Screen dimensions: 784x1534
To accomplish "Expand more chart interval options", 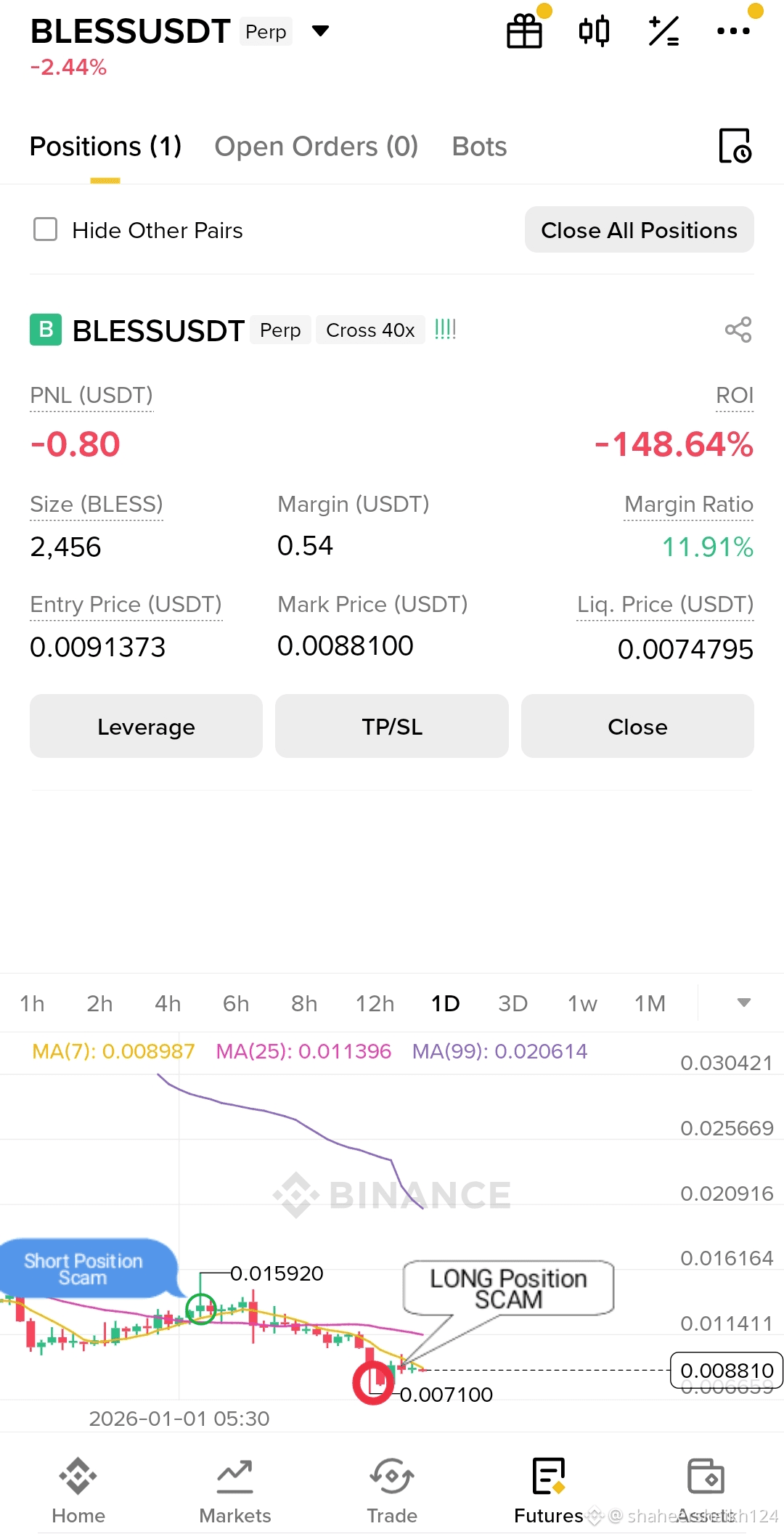I will coord(743,1003).
